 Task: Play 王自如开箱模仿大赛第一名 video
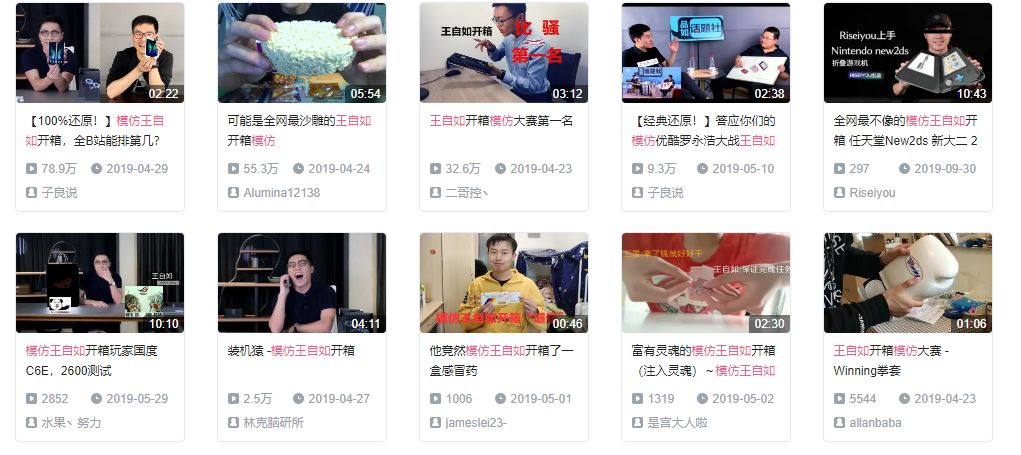click(503, 53)
